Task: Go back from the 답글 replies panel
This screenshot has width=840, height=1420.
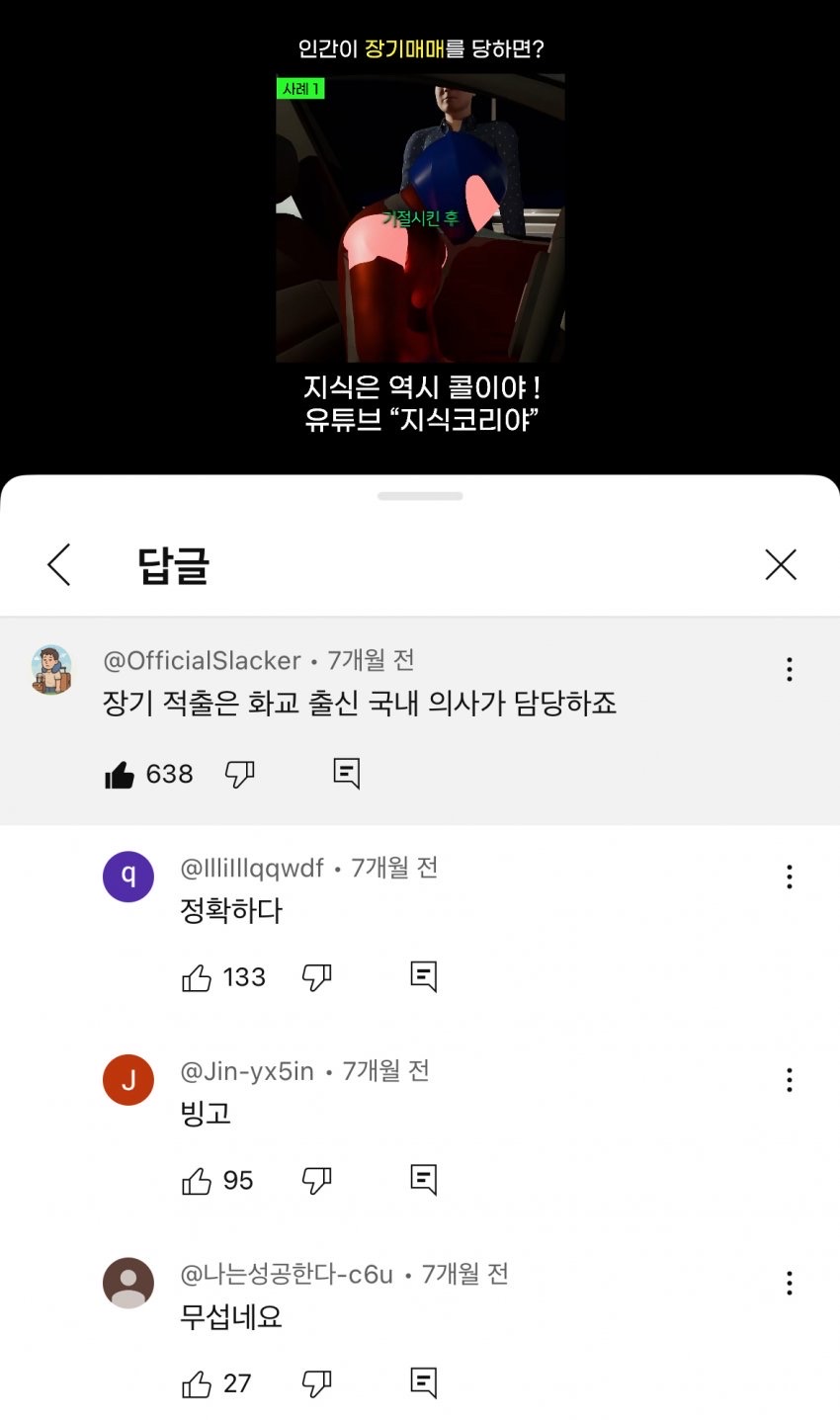Action: 59,564
